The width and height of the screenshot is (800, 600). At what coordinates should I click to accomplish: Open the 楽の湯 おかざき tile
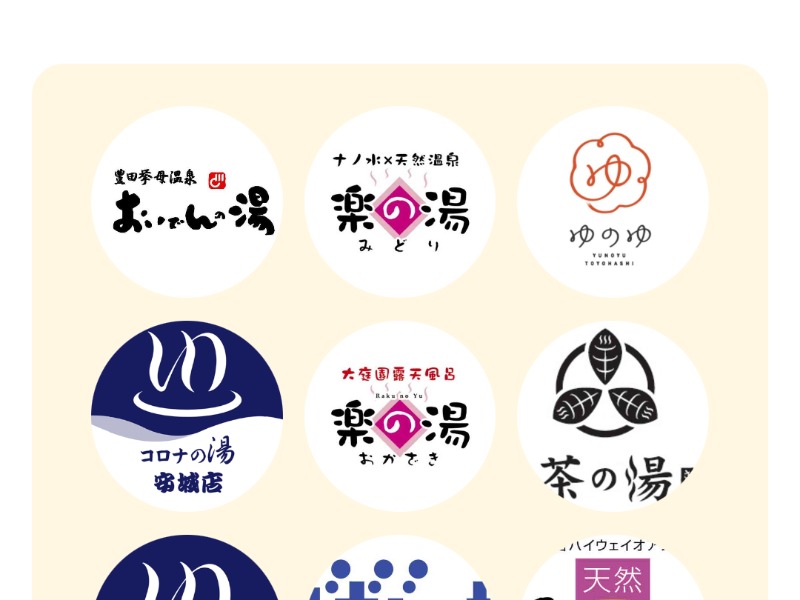tap(400, 416)
